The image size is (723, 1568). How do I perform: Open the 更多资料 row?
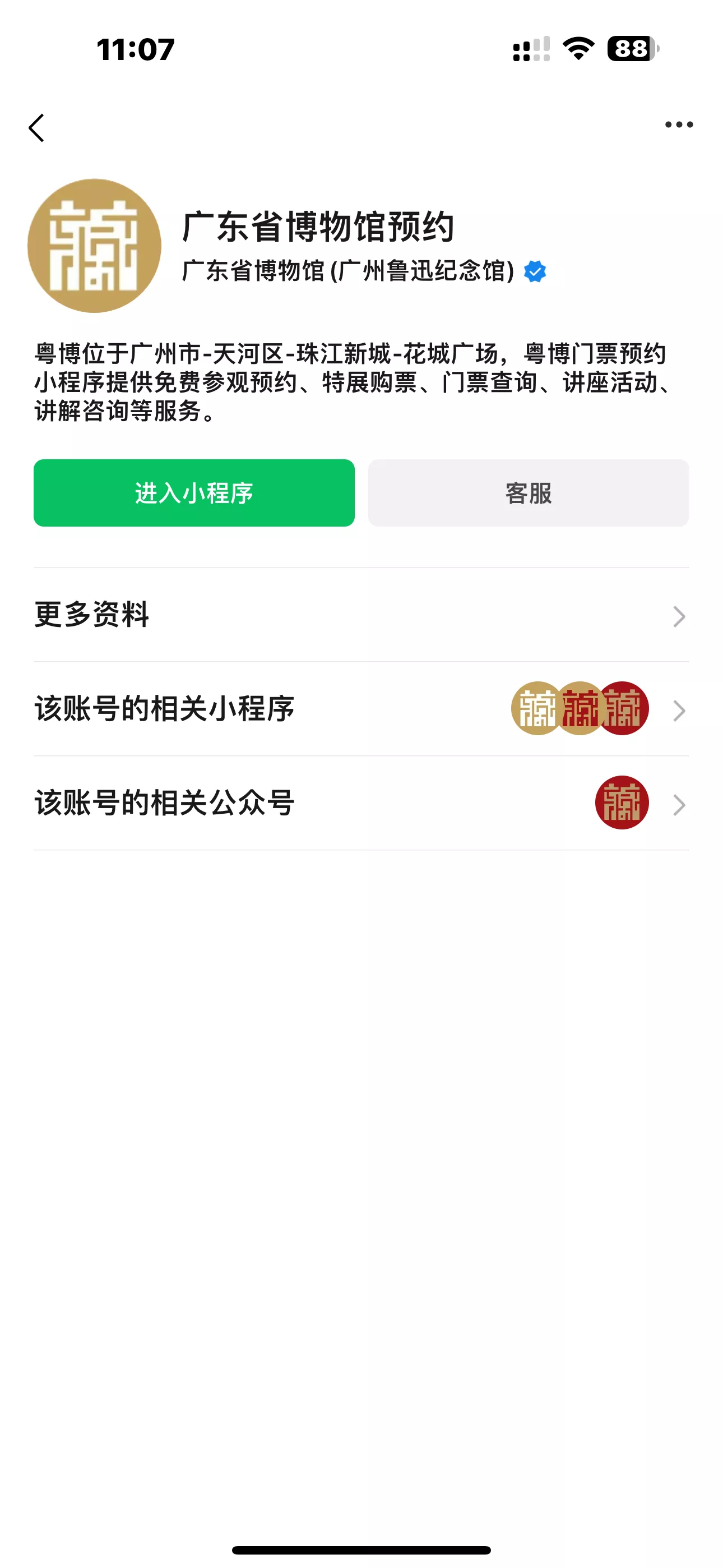(x=361, y=615)
